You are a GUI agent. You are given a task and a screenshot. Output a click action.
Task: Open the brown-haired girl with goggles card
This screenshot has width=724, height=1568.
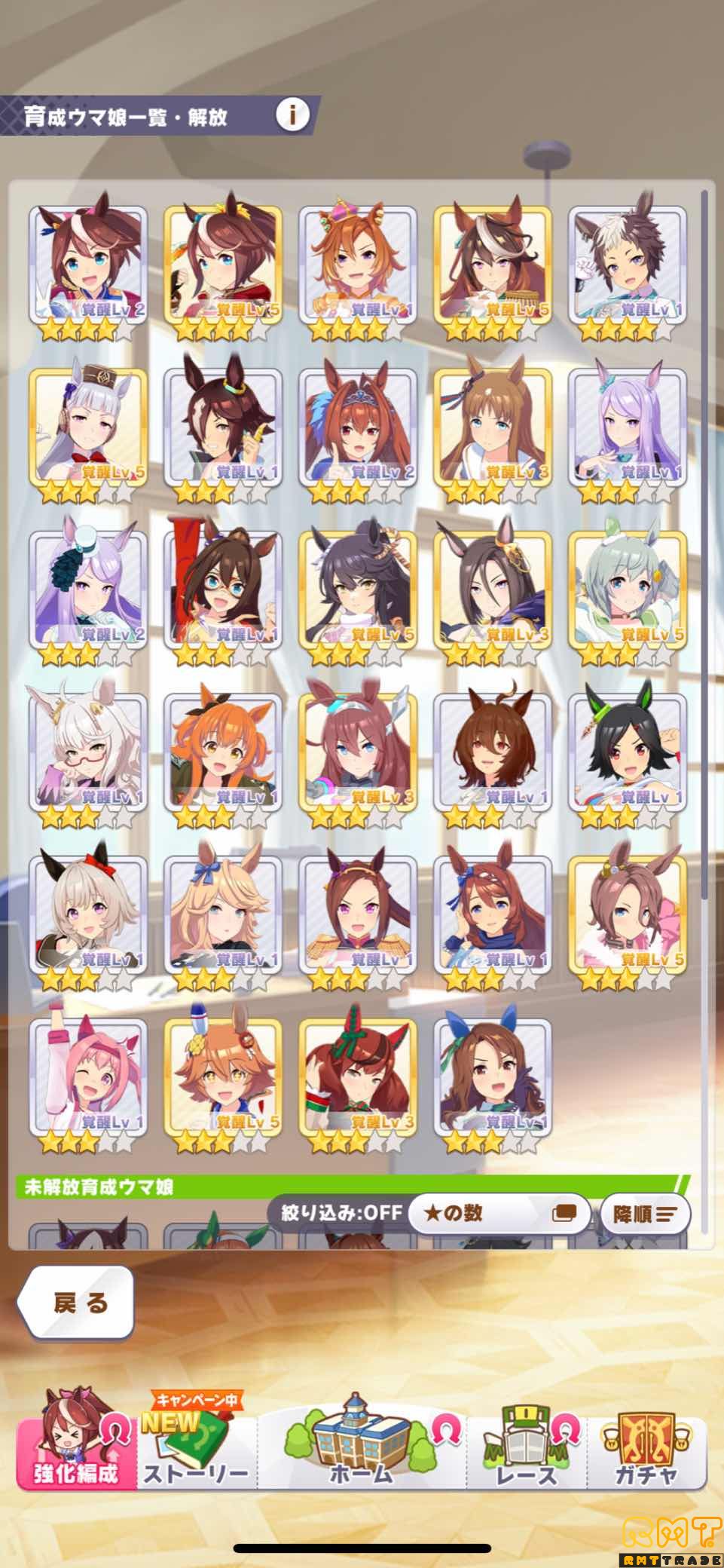pyautogui.click(x=223, y=591)
